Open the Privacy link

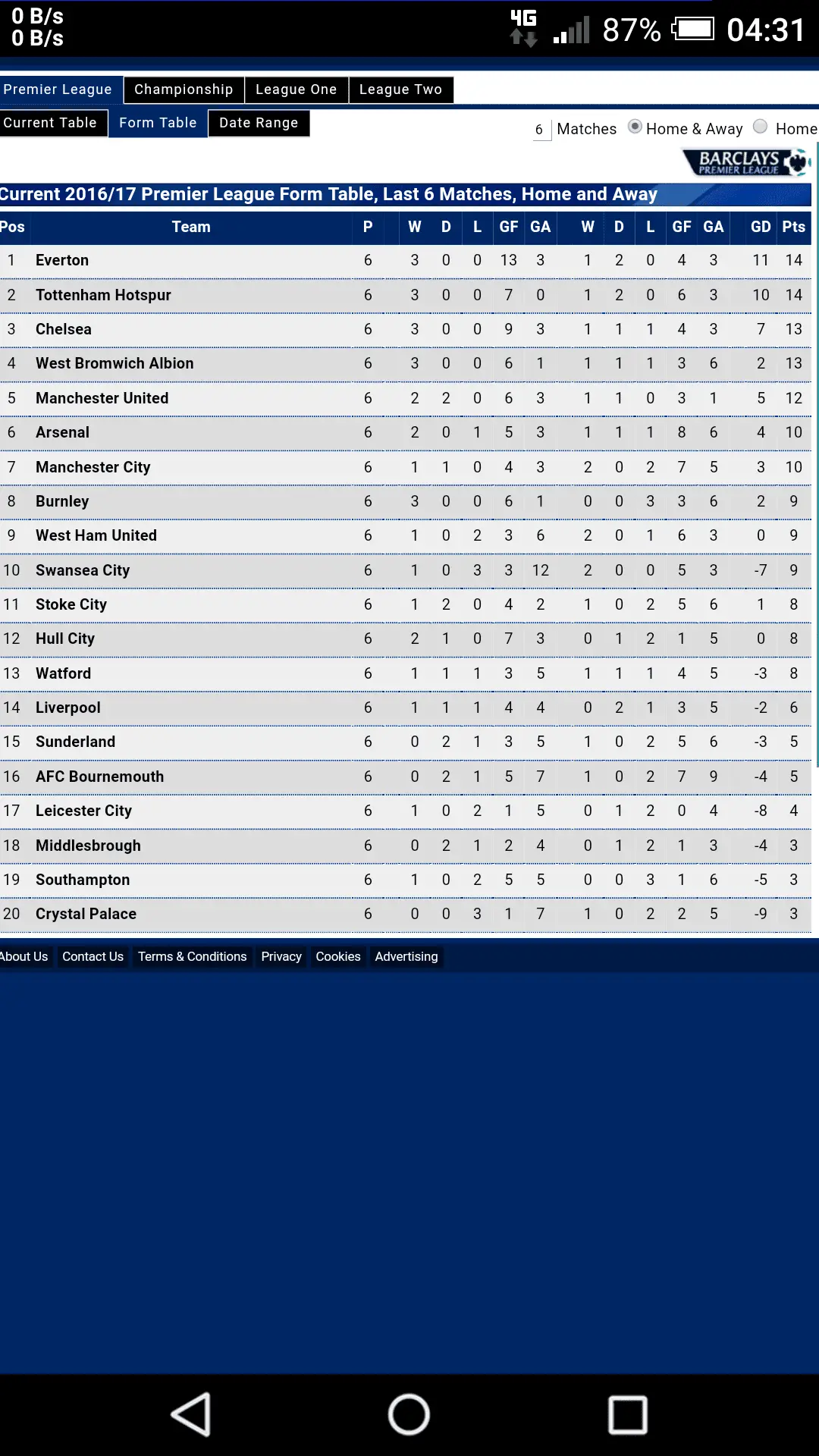281,957
